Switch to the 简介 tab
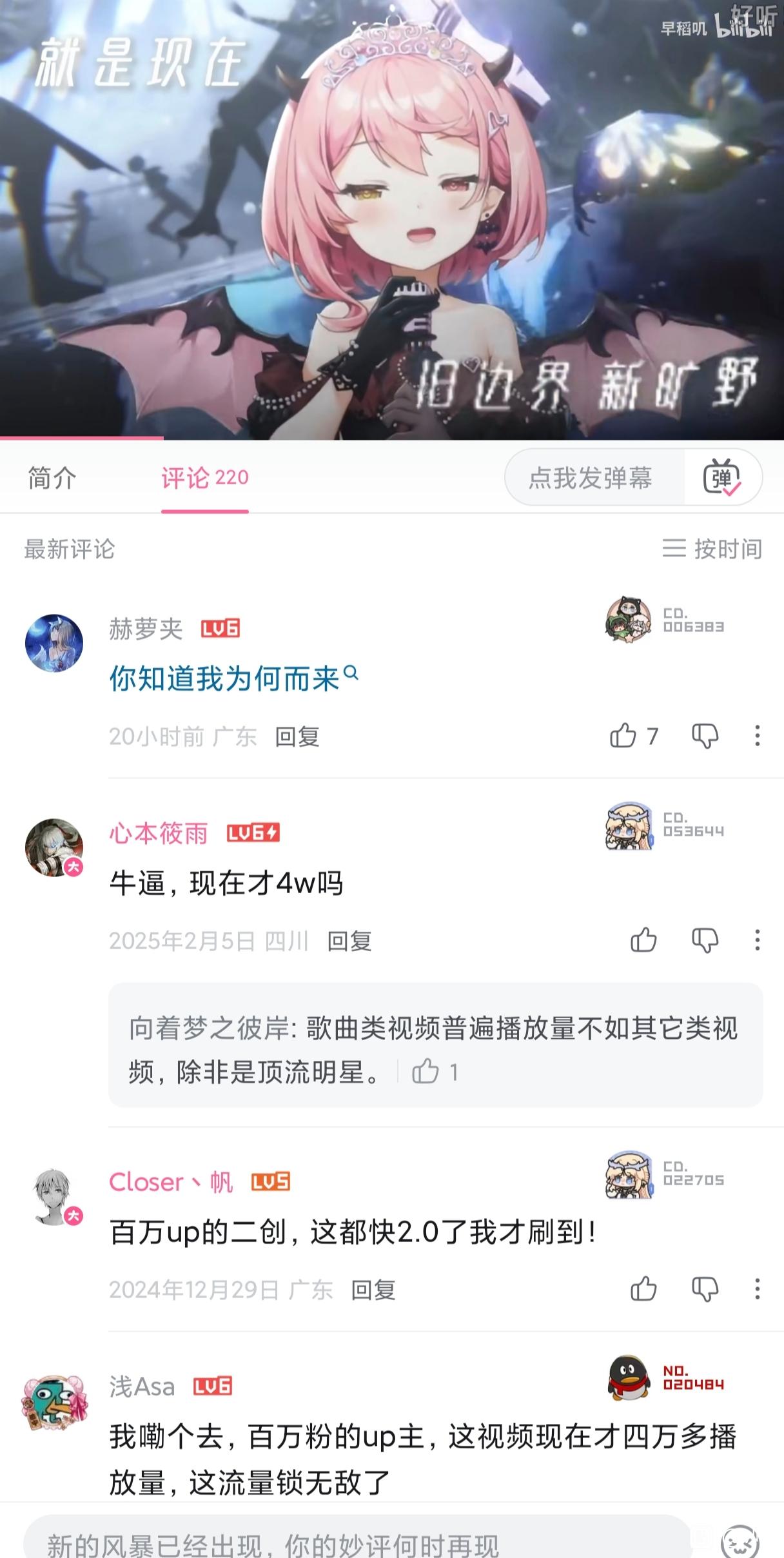Viewport: 784px width, 1558px height. (52, 478)
